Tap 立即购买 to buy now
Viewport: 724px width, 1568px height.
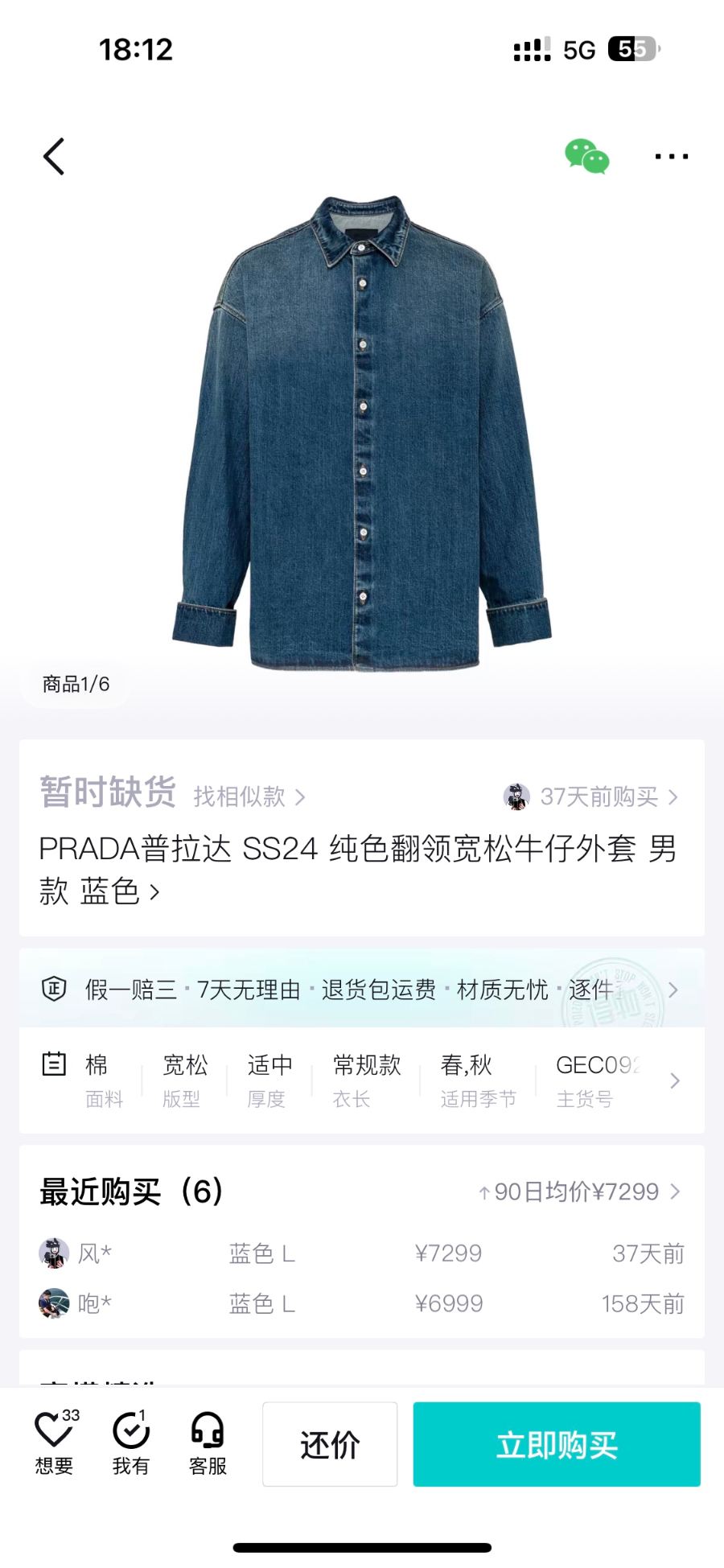click(x=557, y=1444)
